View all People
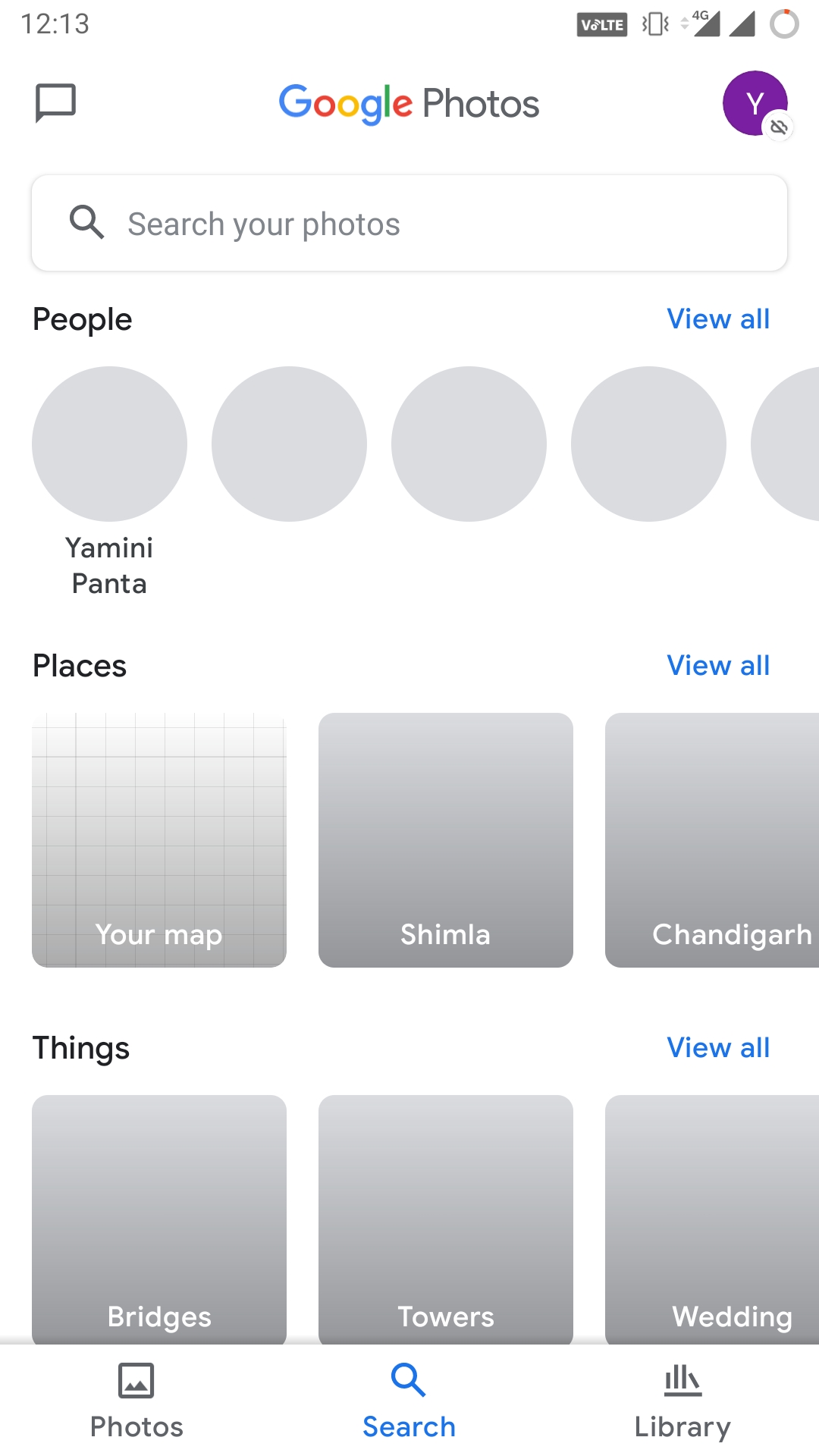Viewport: 819px width, 1456px height. [x=717, y=319]
